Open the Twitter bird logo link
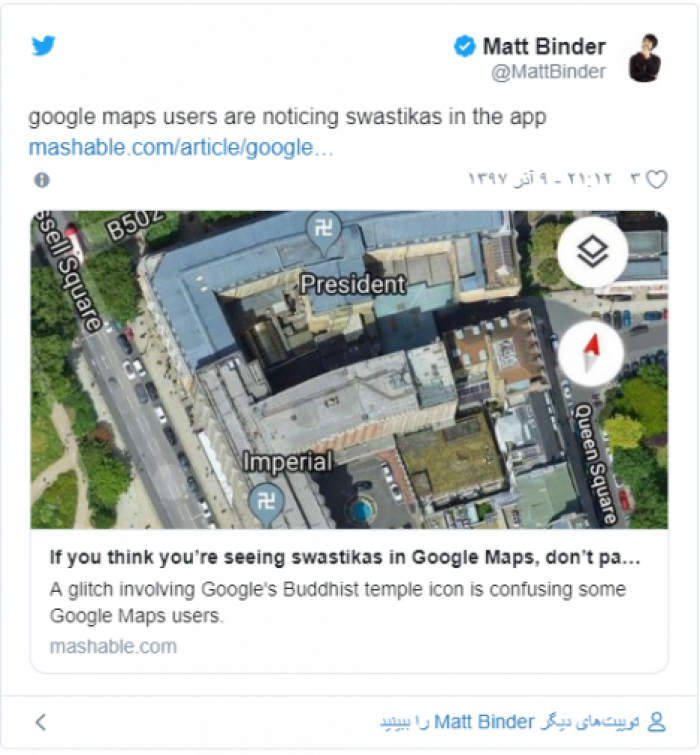 43,46
